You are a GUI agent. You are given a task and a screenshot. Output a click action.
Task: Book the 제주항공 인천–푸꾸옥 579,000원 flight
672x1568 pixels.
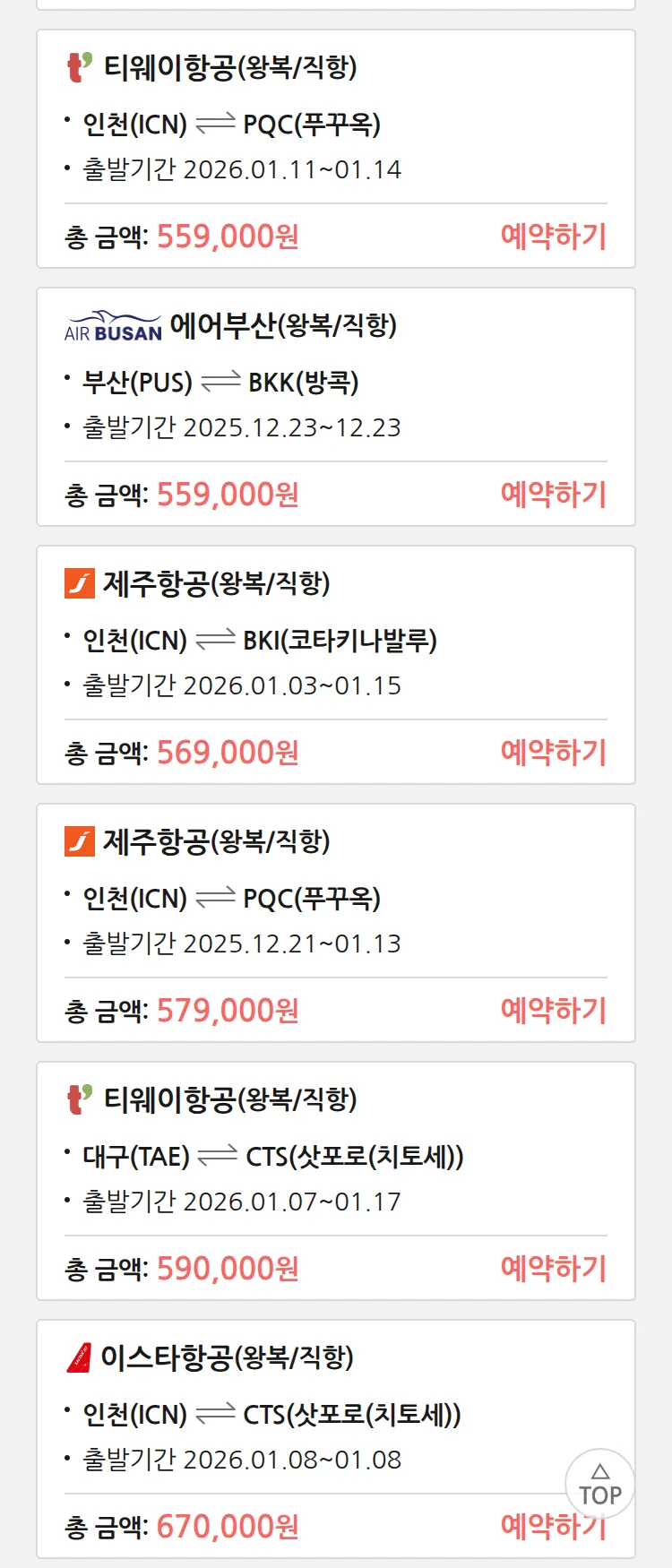(x=553, y=1011)
